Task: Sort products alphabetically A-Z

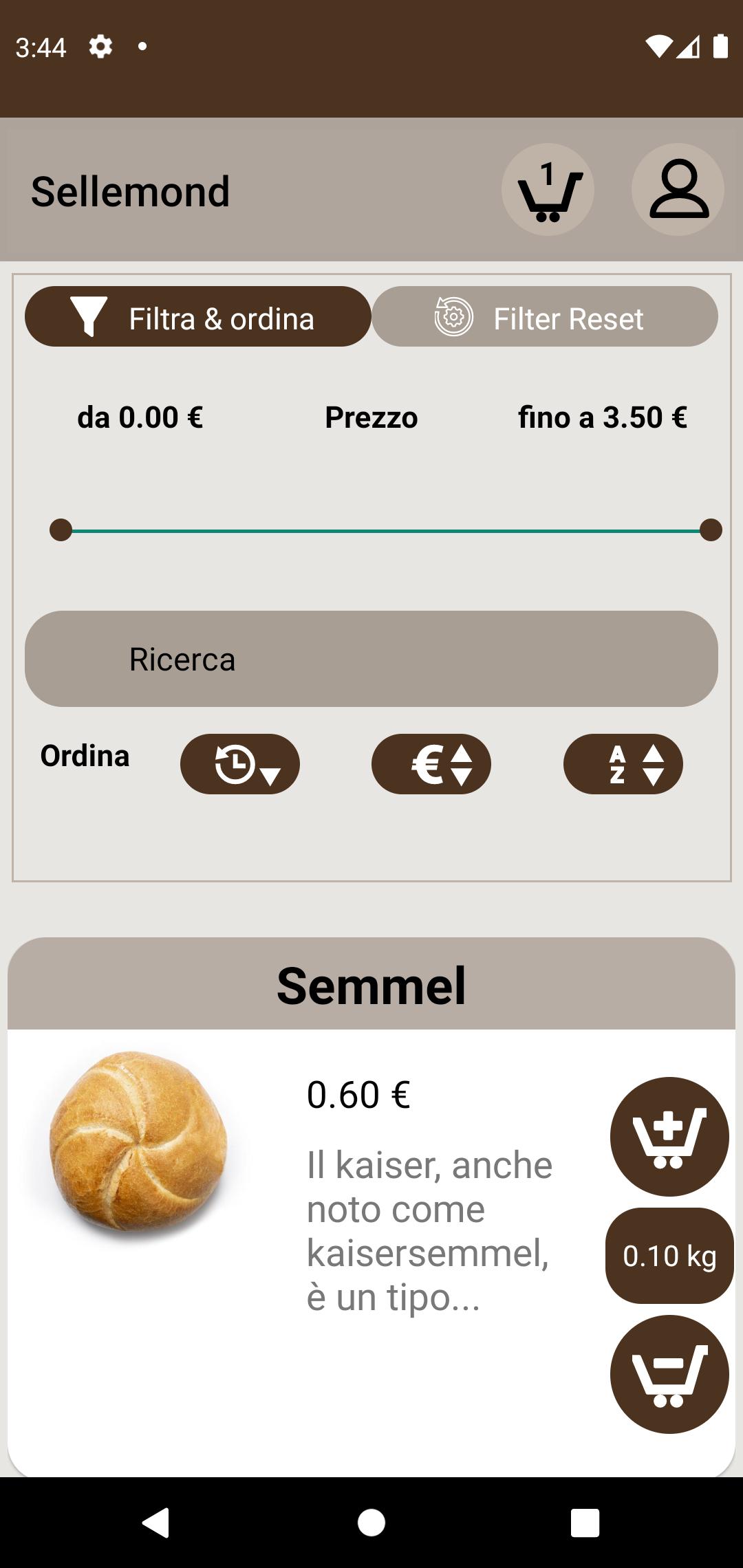Action: tap(623, 764)
